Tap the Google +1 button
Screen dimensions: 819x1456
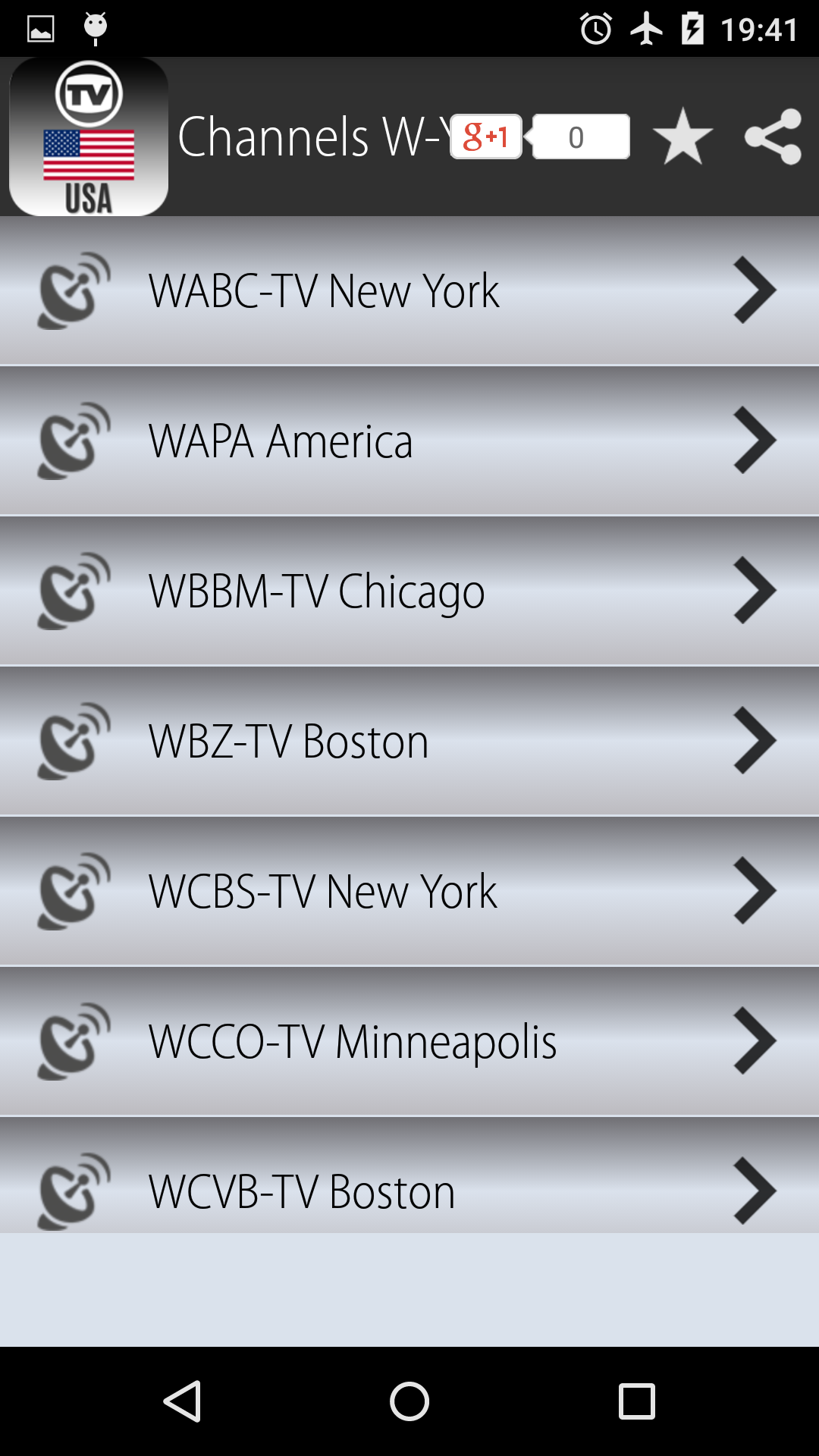click(486, 136)
